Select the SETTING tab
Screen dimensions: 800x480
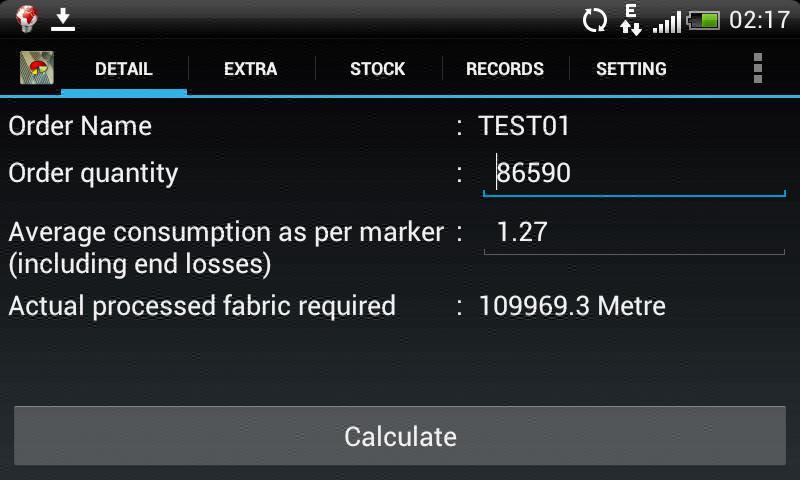(x=631, y=69)
